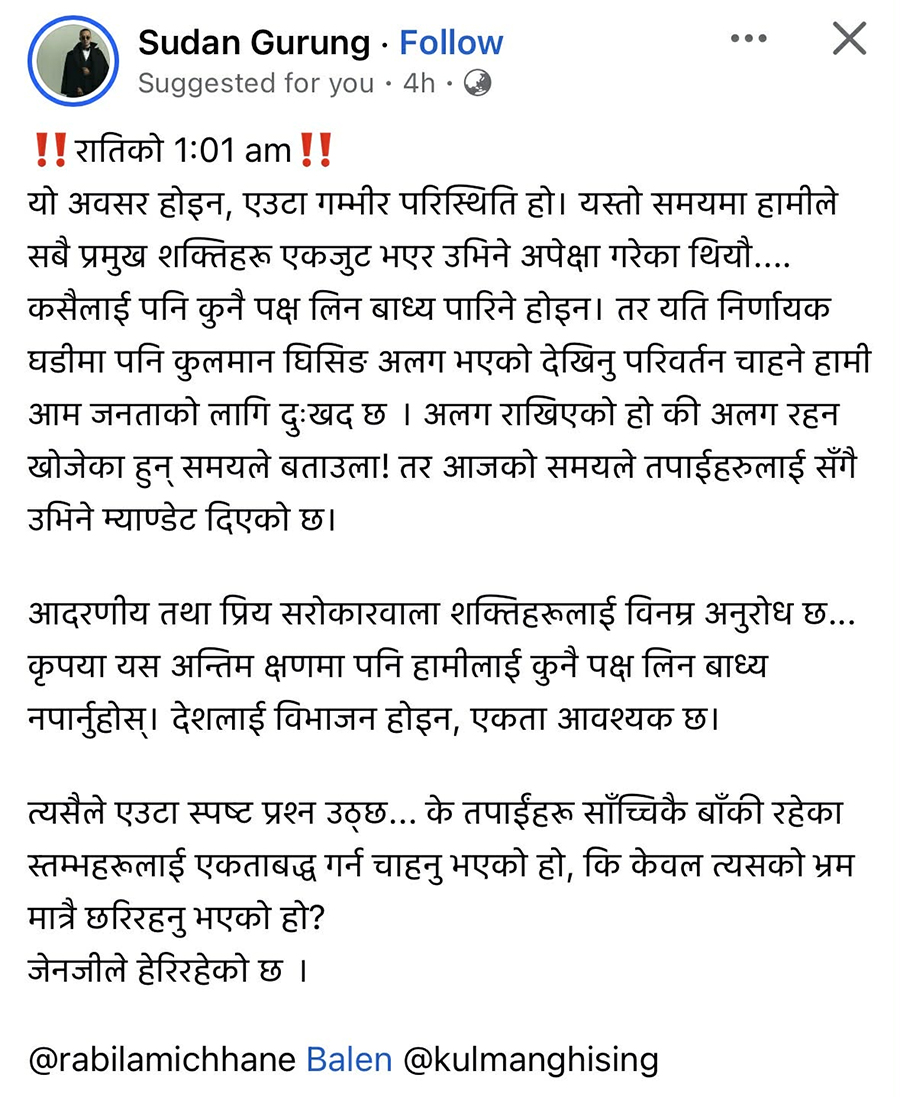Dismiss this suggested post
The image size is (900, 1097).
tap(849, 40)
